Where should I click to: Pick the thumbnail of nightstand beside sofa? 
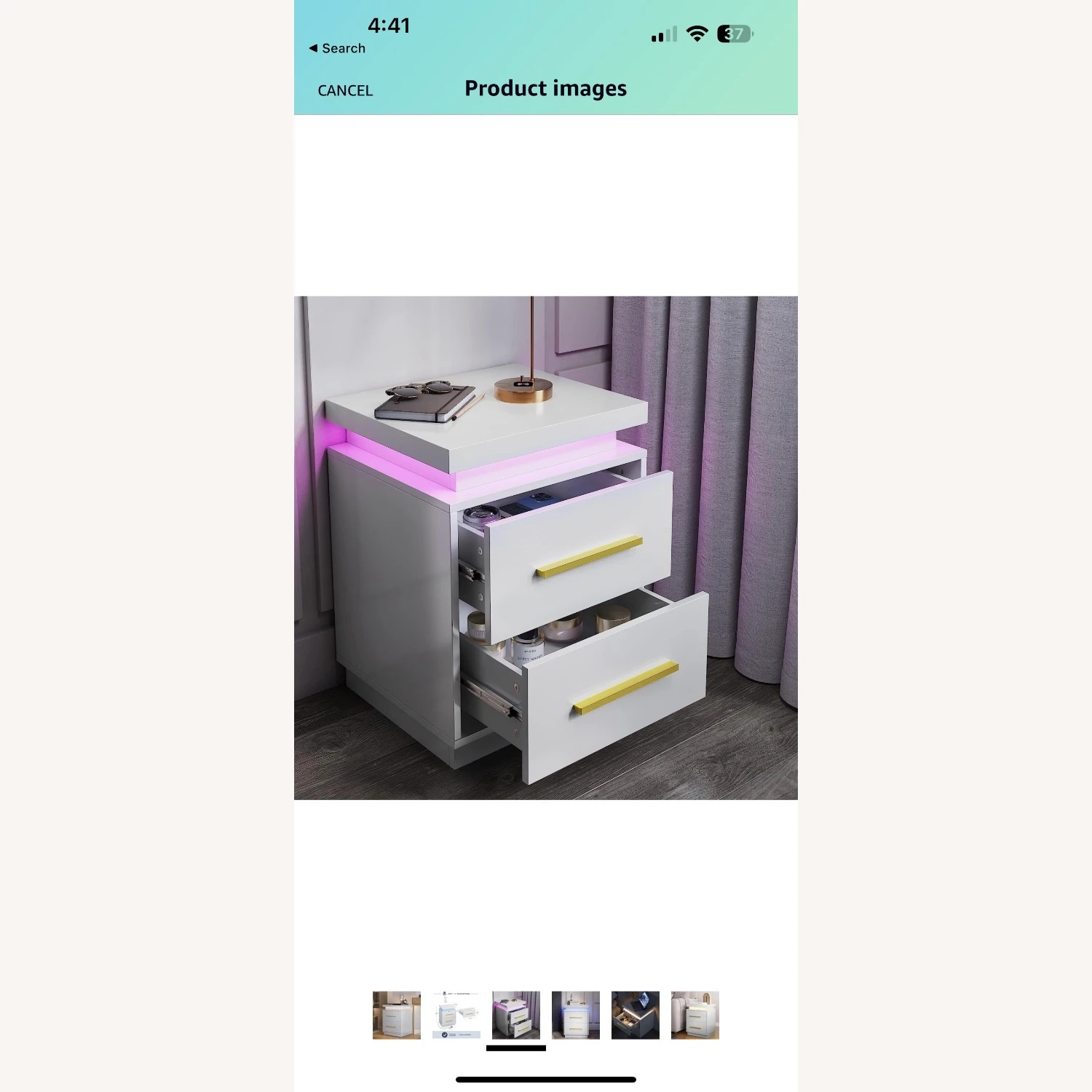click(695, 1015)
